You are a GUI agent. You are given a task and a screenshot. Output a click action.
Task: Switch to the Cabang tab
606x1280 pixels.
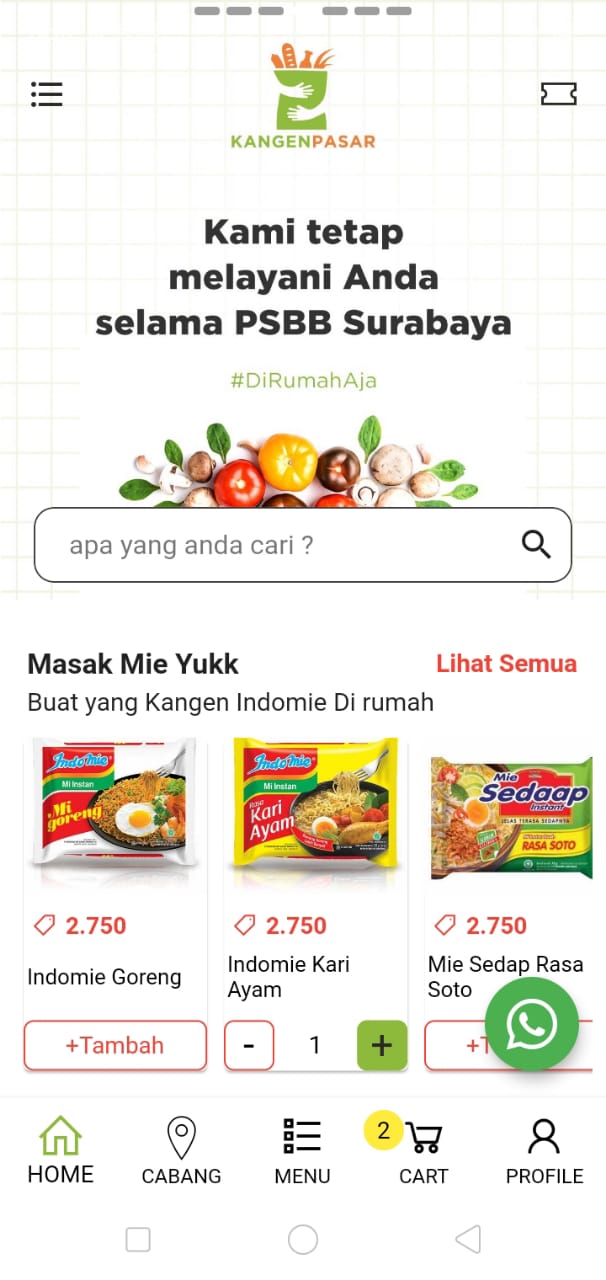pyautogui.click(x=181, y=1151)
